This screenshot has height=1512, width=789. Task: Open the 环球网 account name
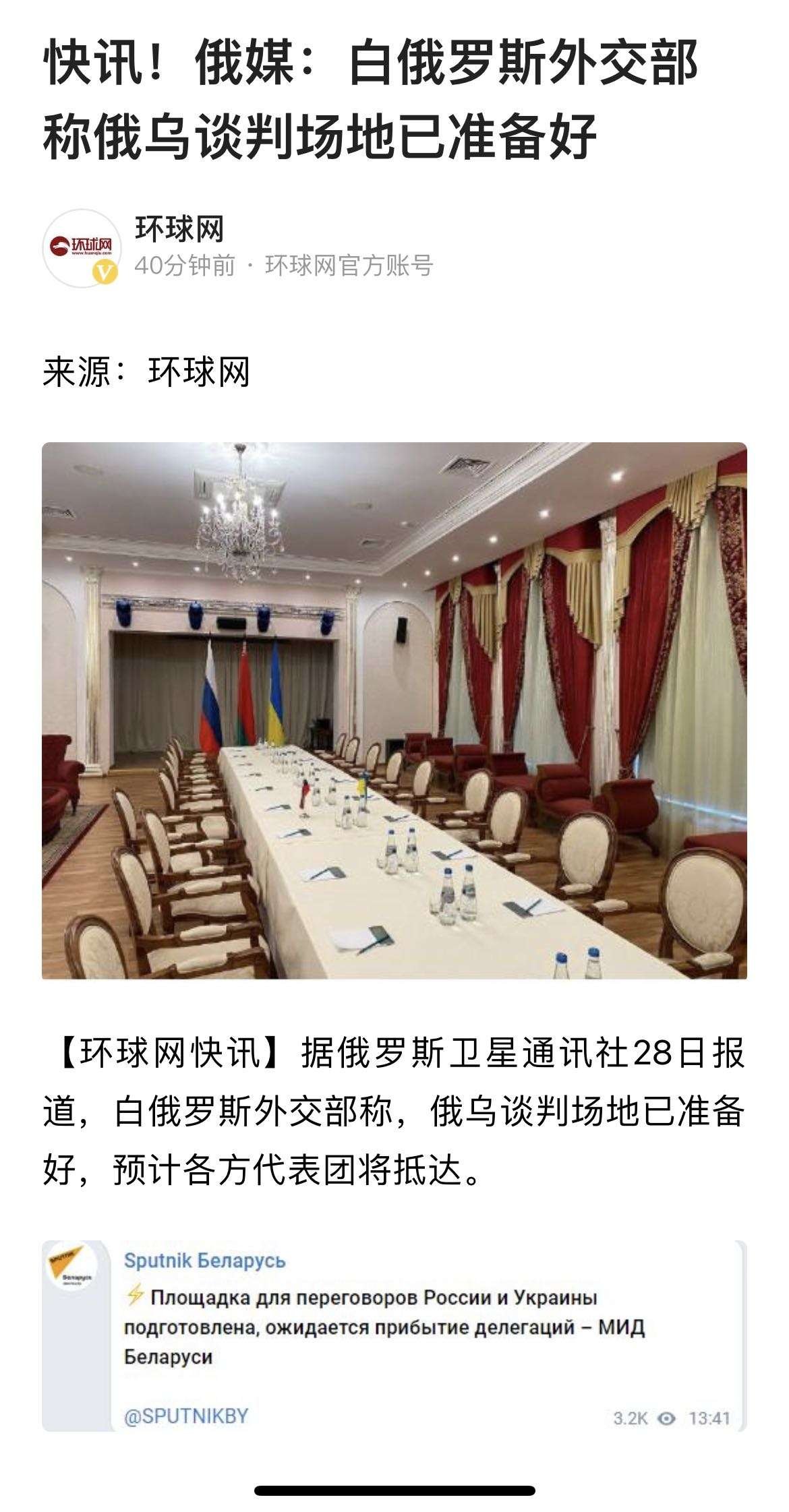(179, 229)
